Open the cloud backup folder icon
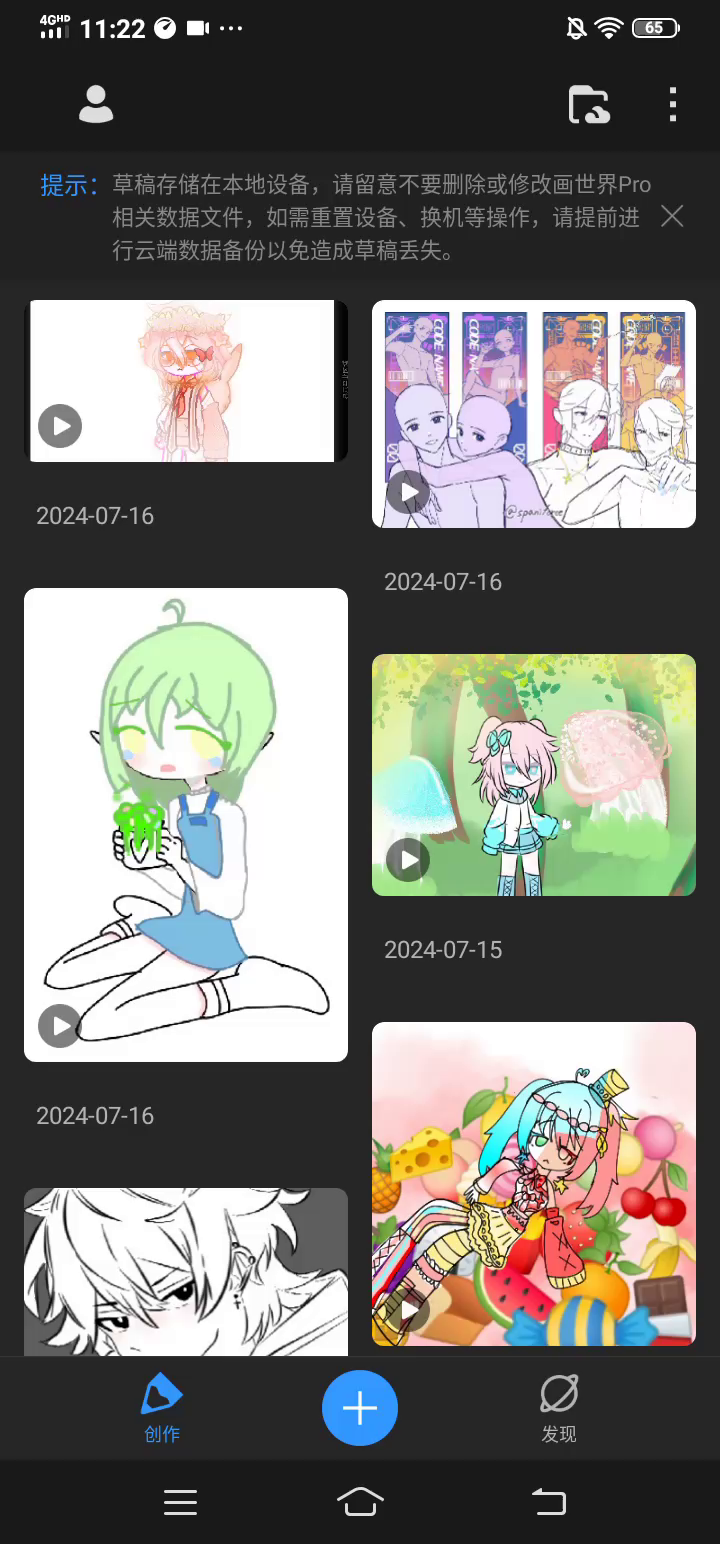The image size is (720, 1544). click(589, 104)
